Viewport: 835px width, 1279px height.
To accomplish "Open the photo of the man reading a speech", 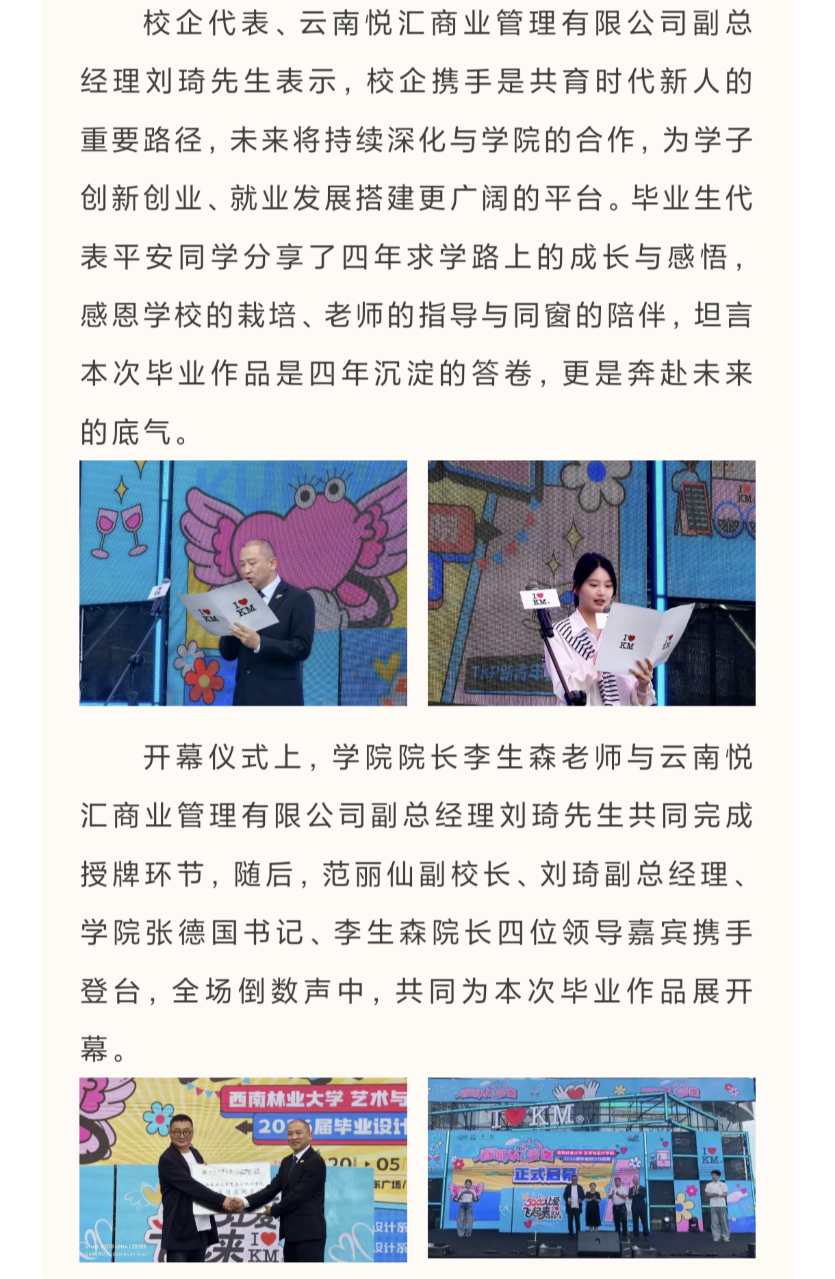I will click(x=243, y=583).
